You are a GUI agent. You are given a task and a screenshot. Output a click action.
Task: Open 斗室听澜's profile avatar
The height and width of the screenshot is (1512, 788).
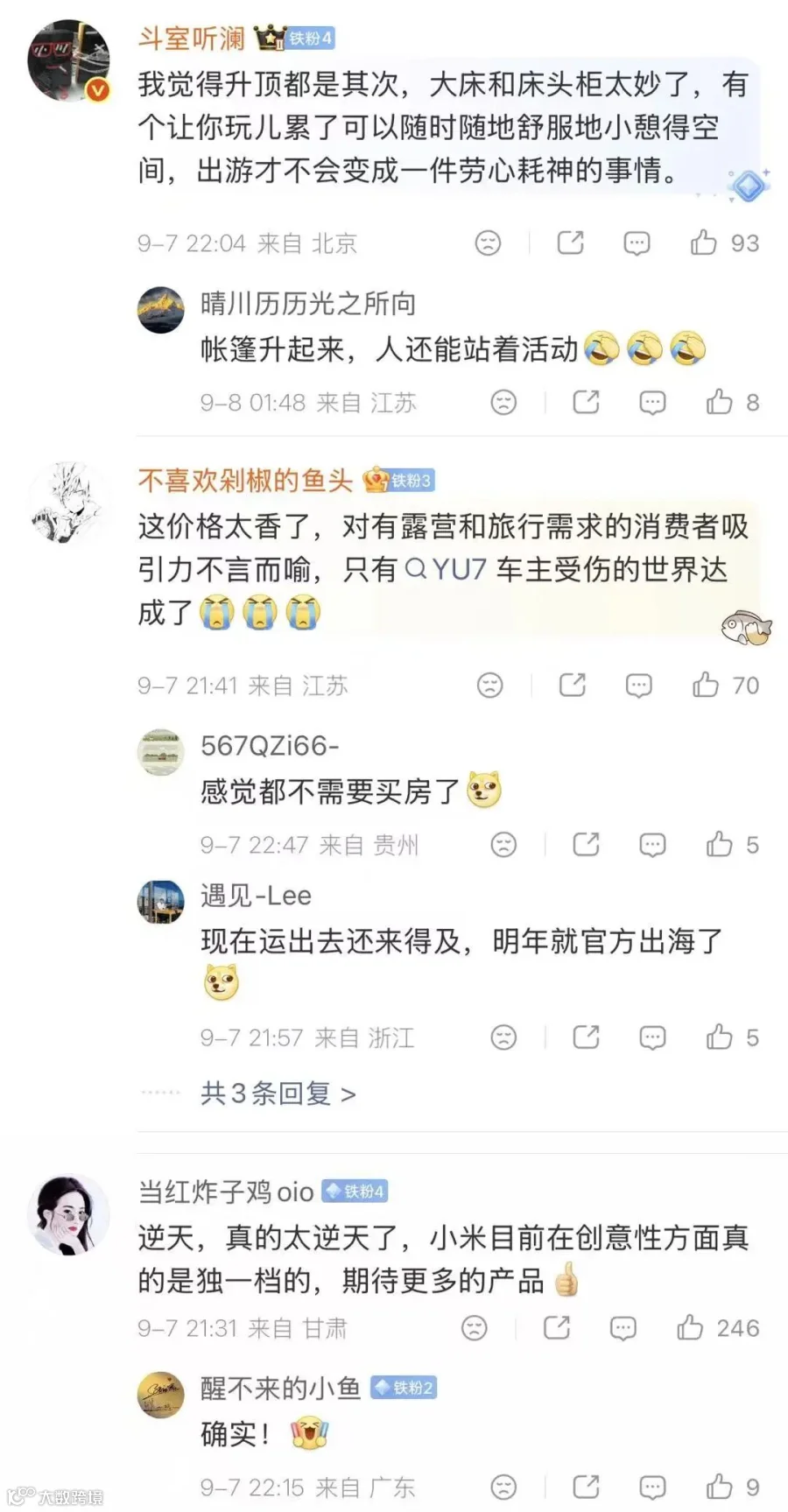tap(69, 60)
